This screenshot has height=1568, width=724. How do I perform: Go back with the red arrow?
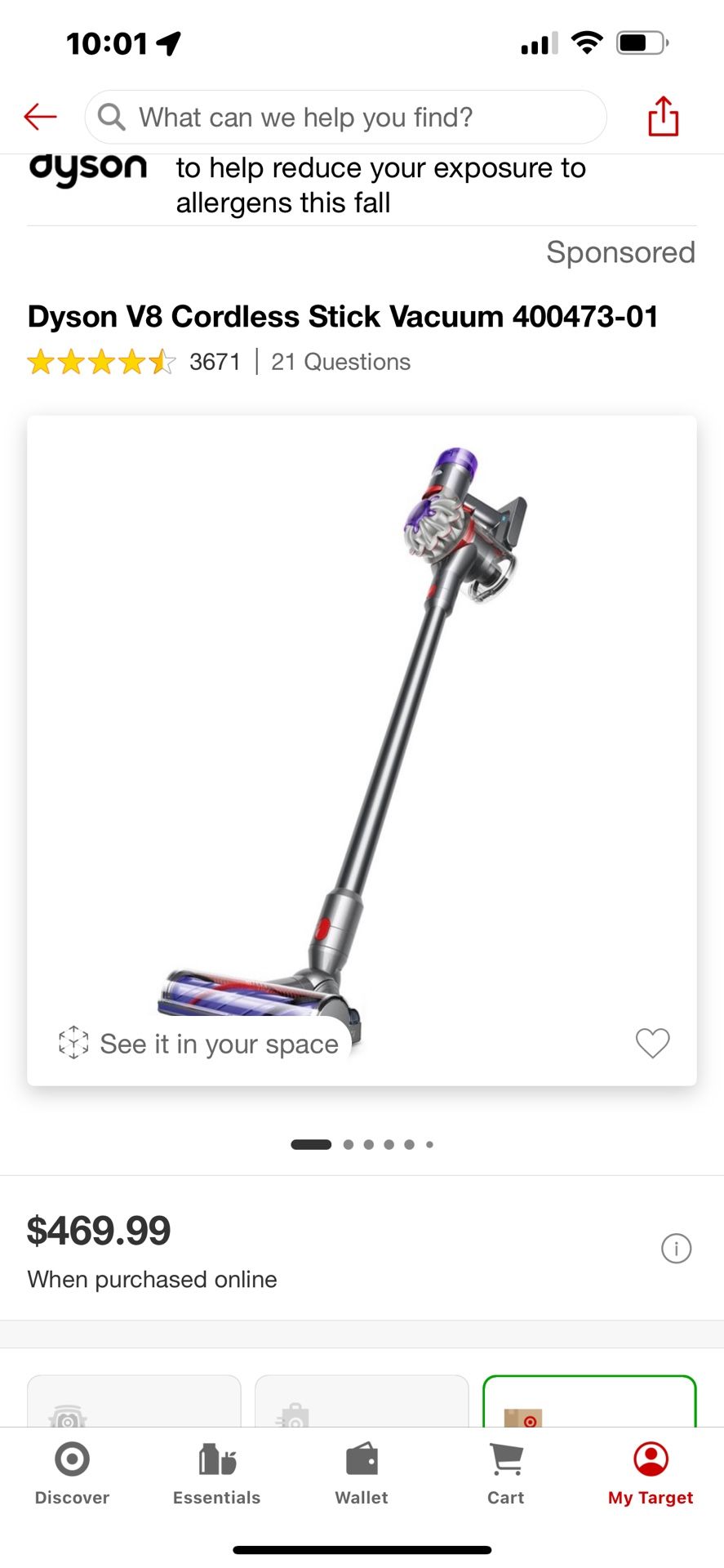(40, 117)
